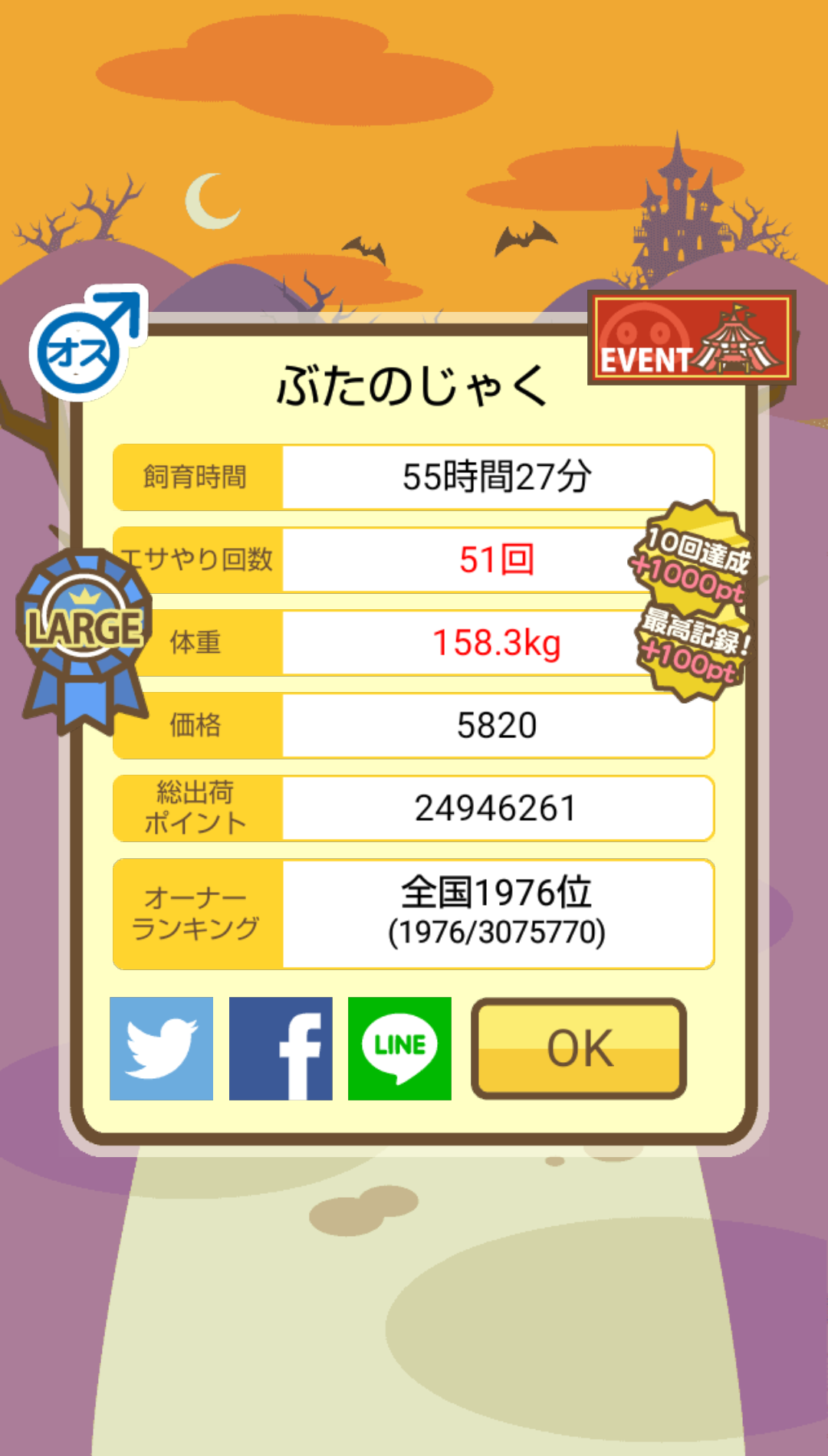Share the result via LINE
Screen dimensions: 828x1456
point(399,1048)
